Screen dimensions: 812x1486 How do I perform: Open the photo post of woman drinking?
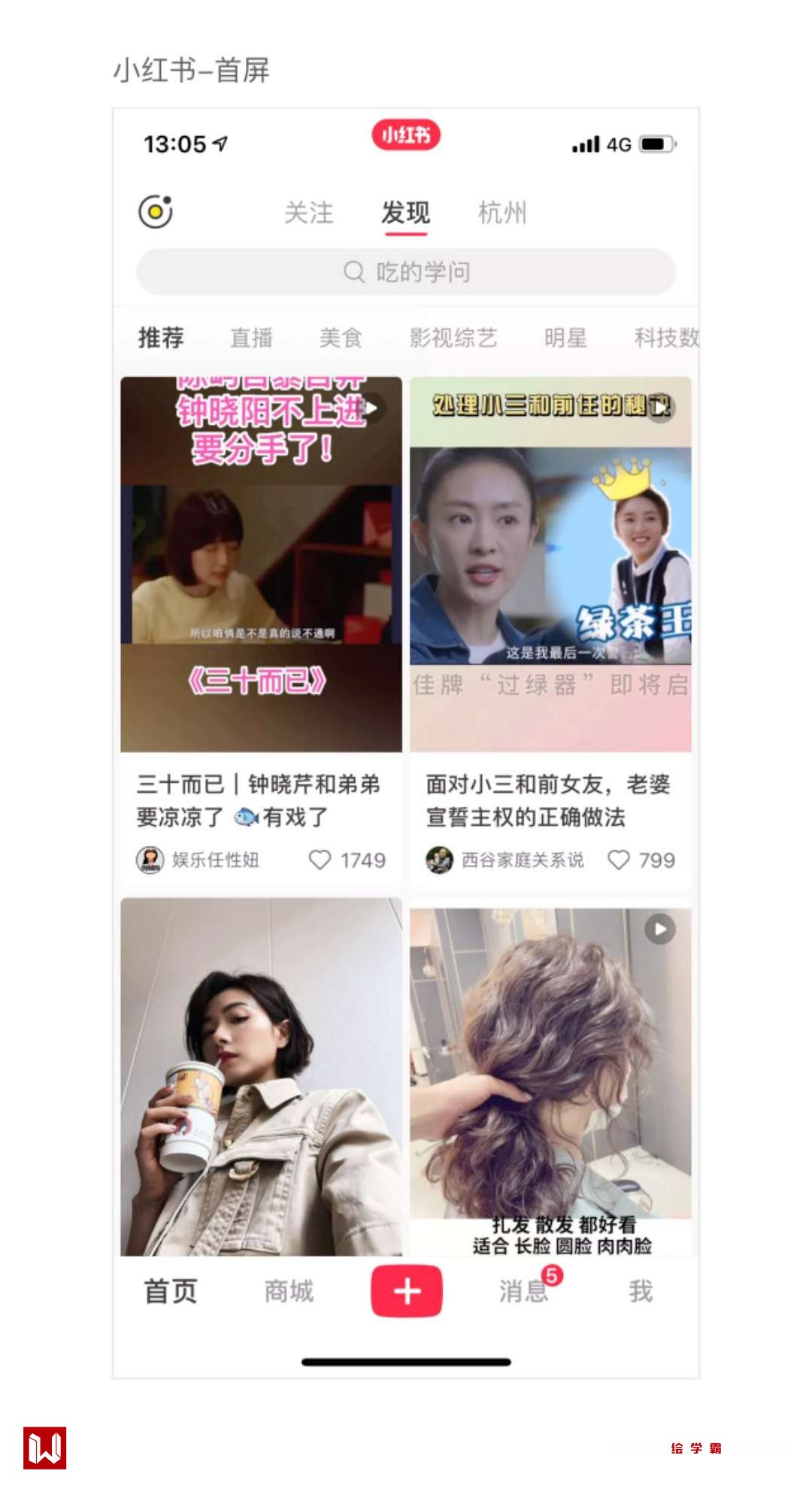pos(261,1075)
